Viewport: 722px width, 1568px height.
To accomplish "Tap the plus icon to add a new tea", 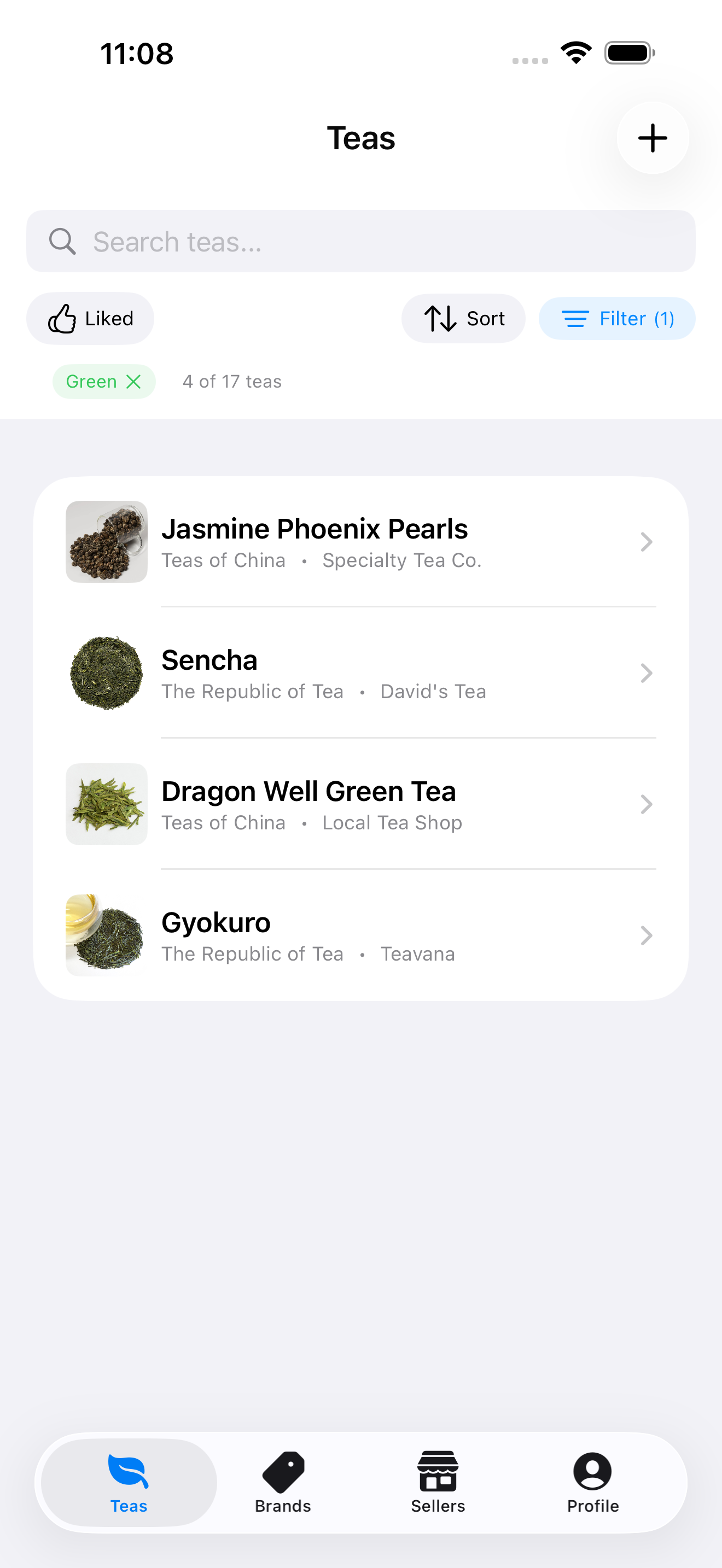I will tap(652, 138).
